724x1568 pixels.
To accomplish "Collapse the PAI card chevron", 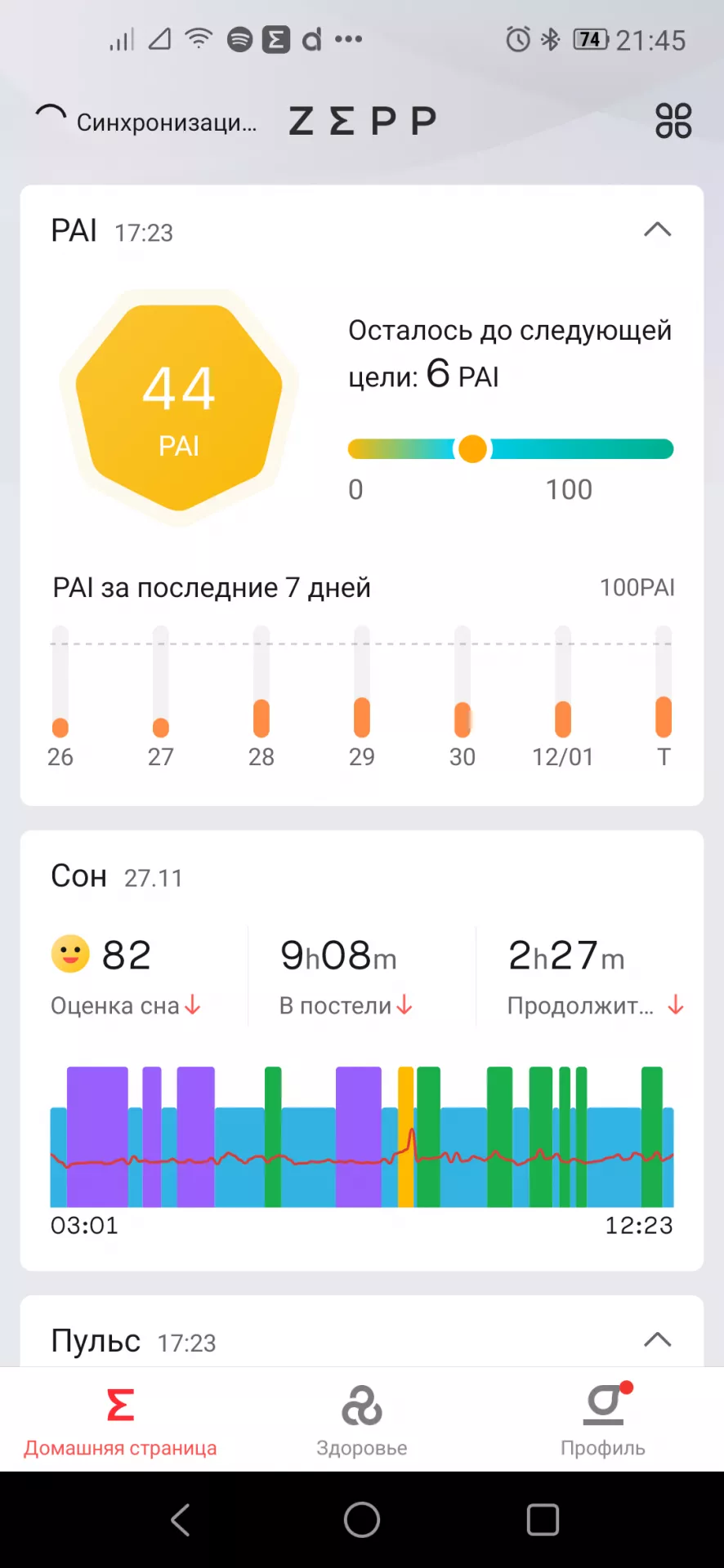I will (x=657, y=230).
